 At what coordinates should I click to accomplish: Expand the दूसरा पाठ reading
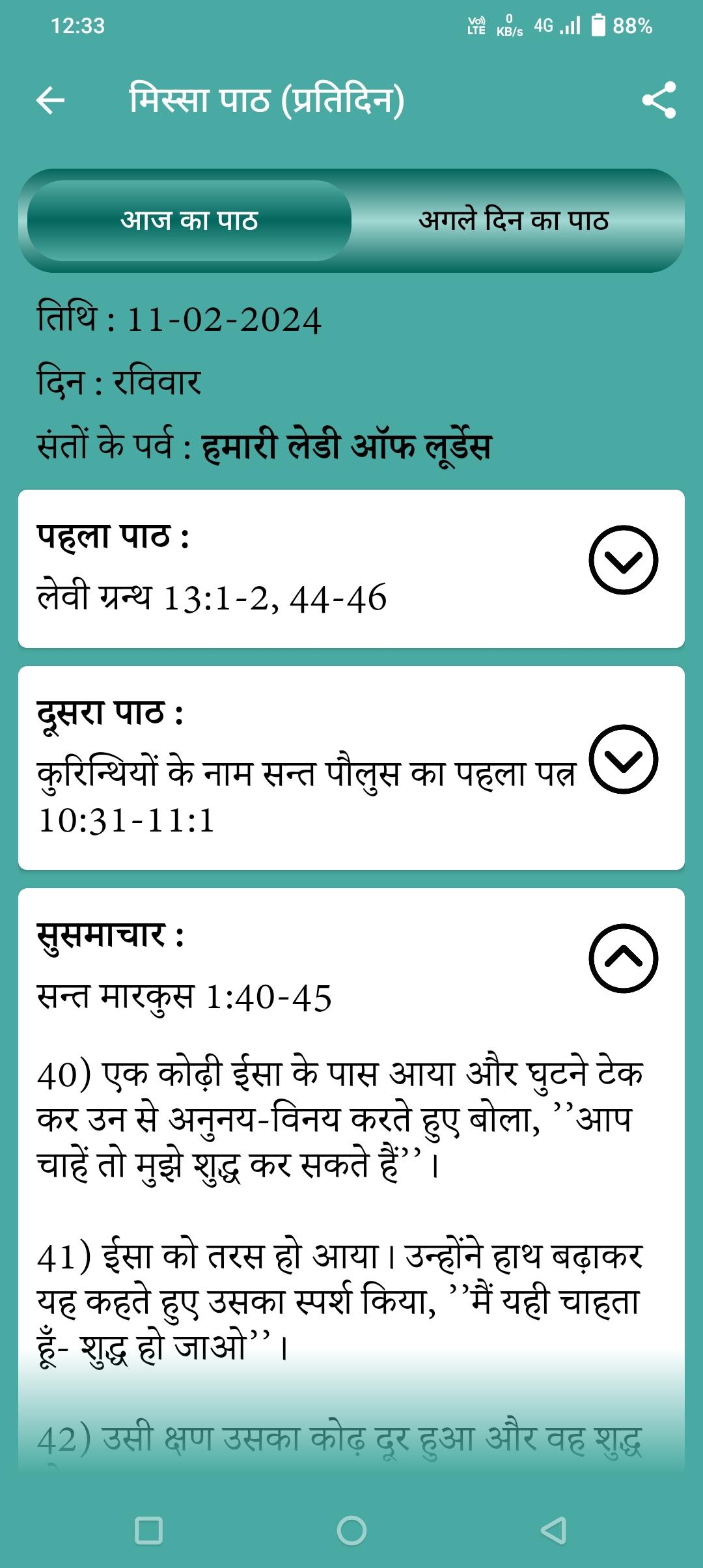(x=623, y=759)
